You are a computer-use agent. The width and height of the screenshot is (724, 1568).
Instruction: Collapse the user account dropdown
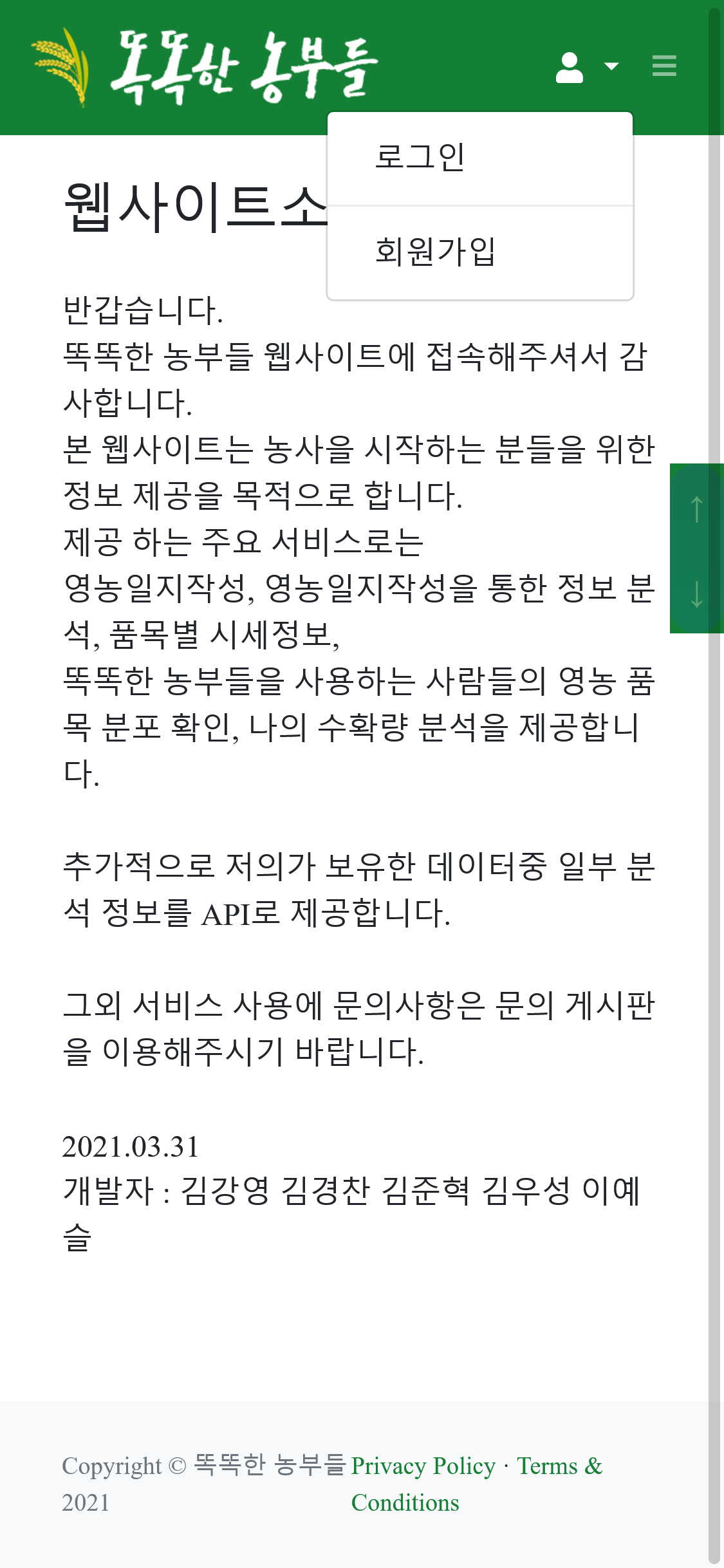pos(586,66)
